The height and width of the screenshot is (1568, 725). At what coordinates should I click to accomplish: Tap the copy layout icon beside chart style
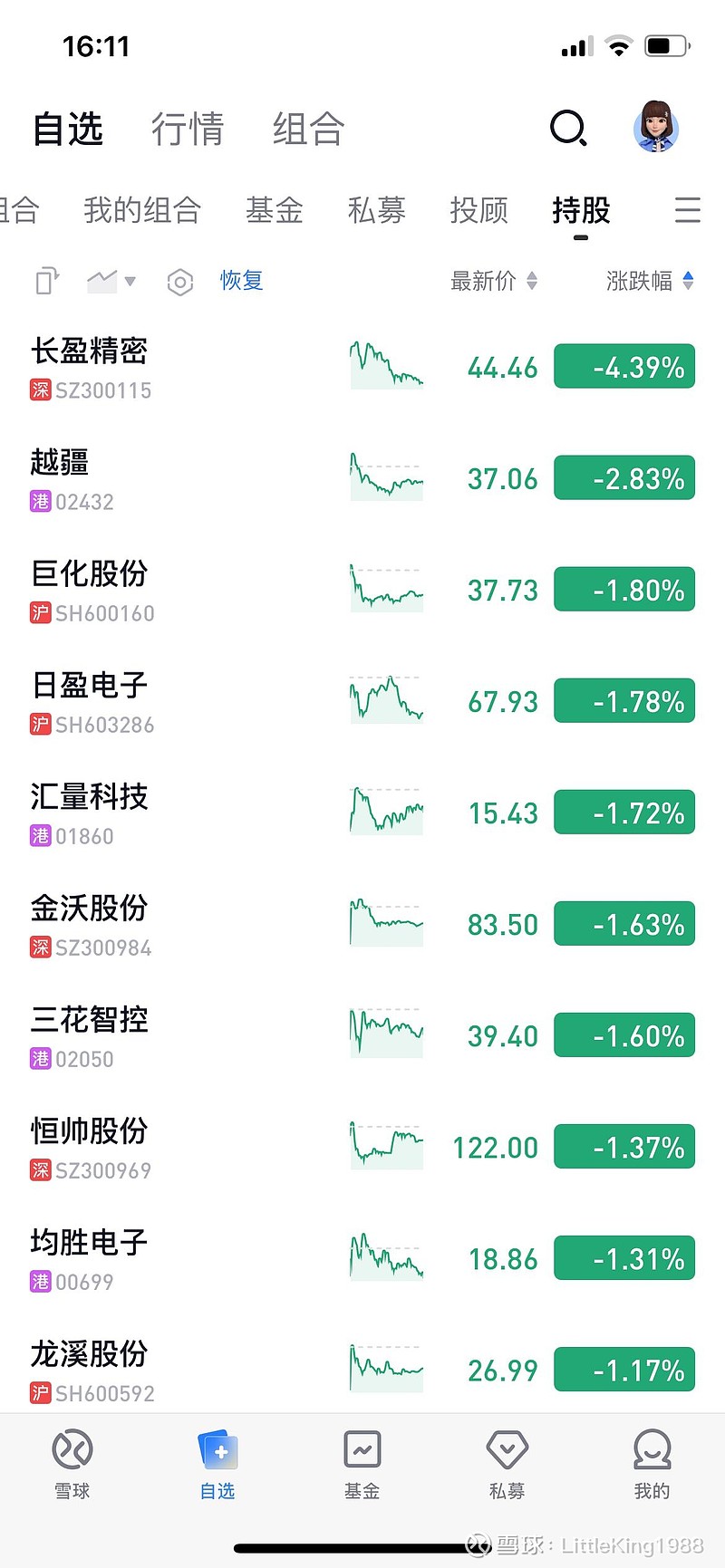[x=47, y=282]
